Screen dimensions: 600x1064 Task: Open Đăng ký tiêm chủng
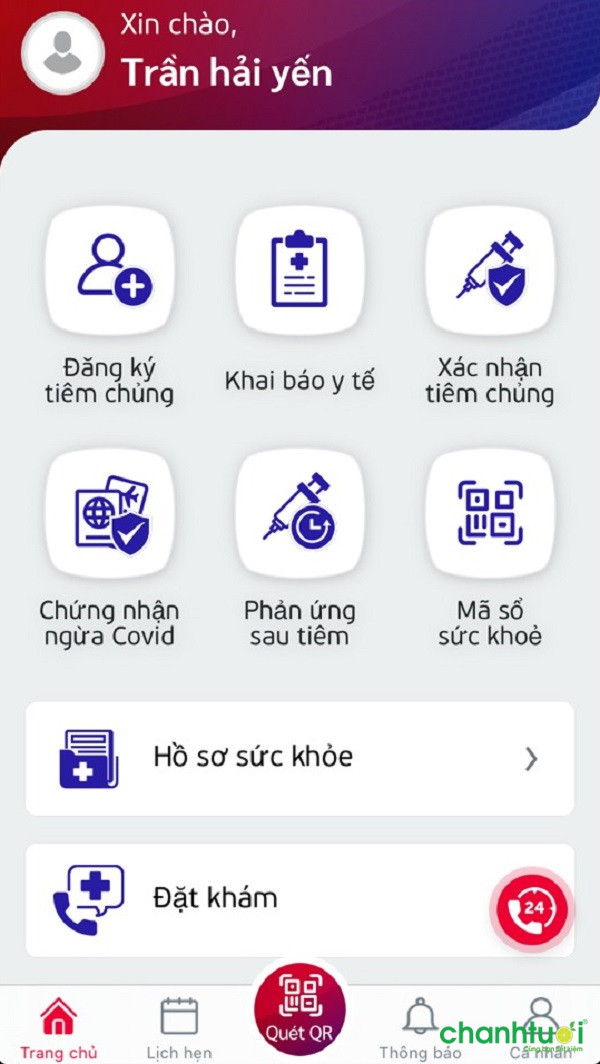coord(110,272)
